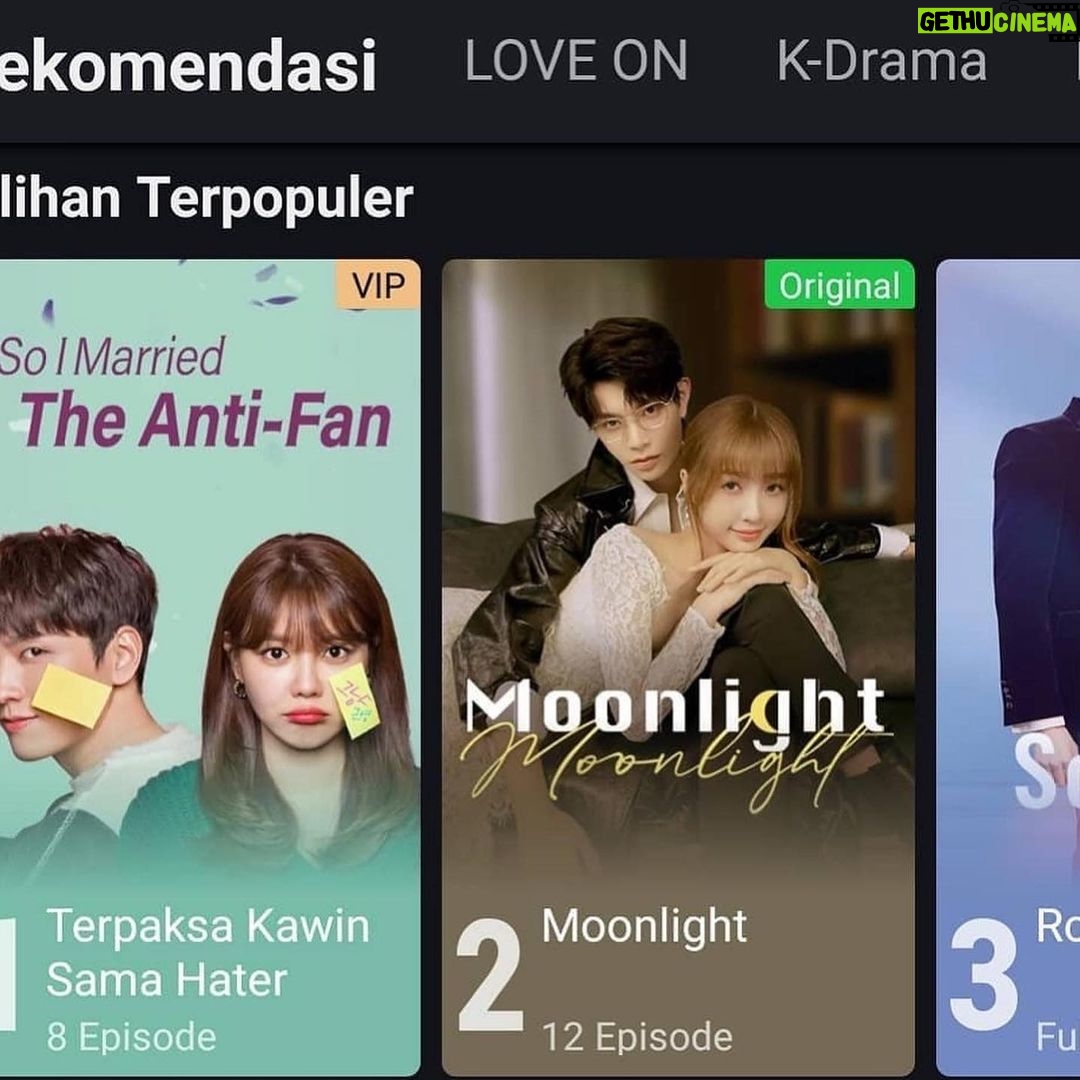Image resolution: width=1080 pixels, height=1080 pixels.
Task: Open the K-Drama tab
Action: (x=881, y=62)
